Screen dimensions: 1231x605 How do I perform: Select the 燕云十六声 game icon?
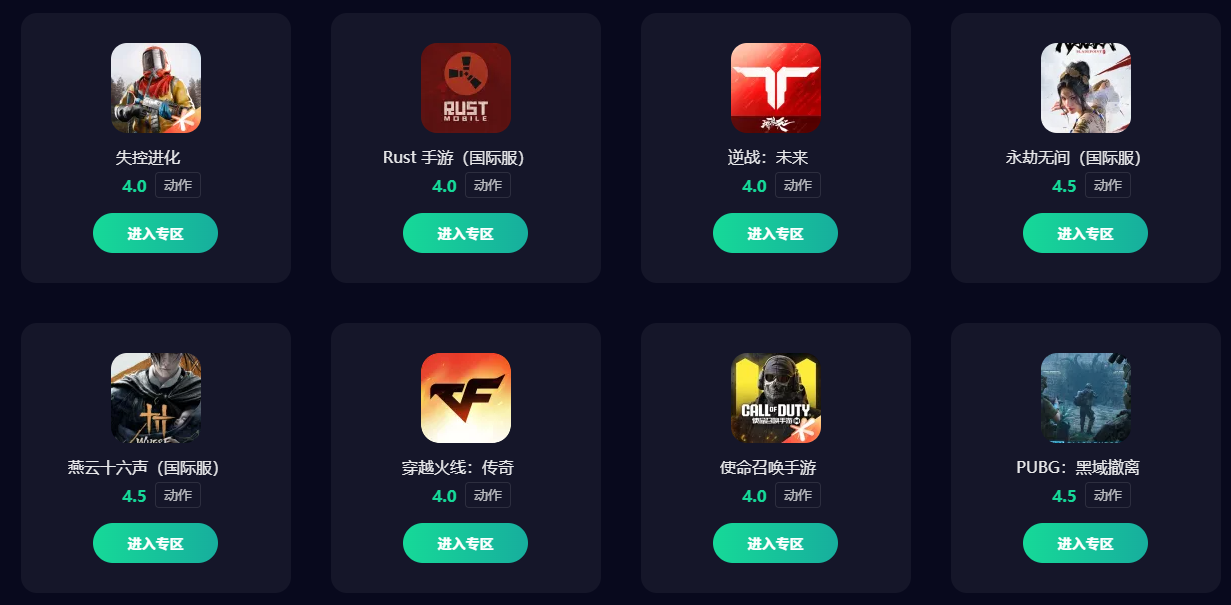(156, 398)
